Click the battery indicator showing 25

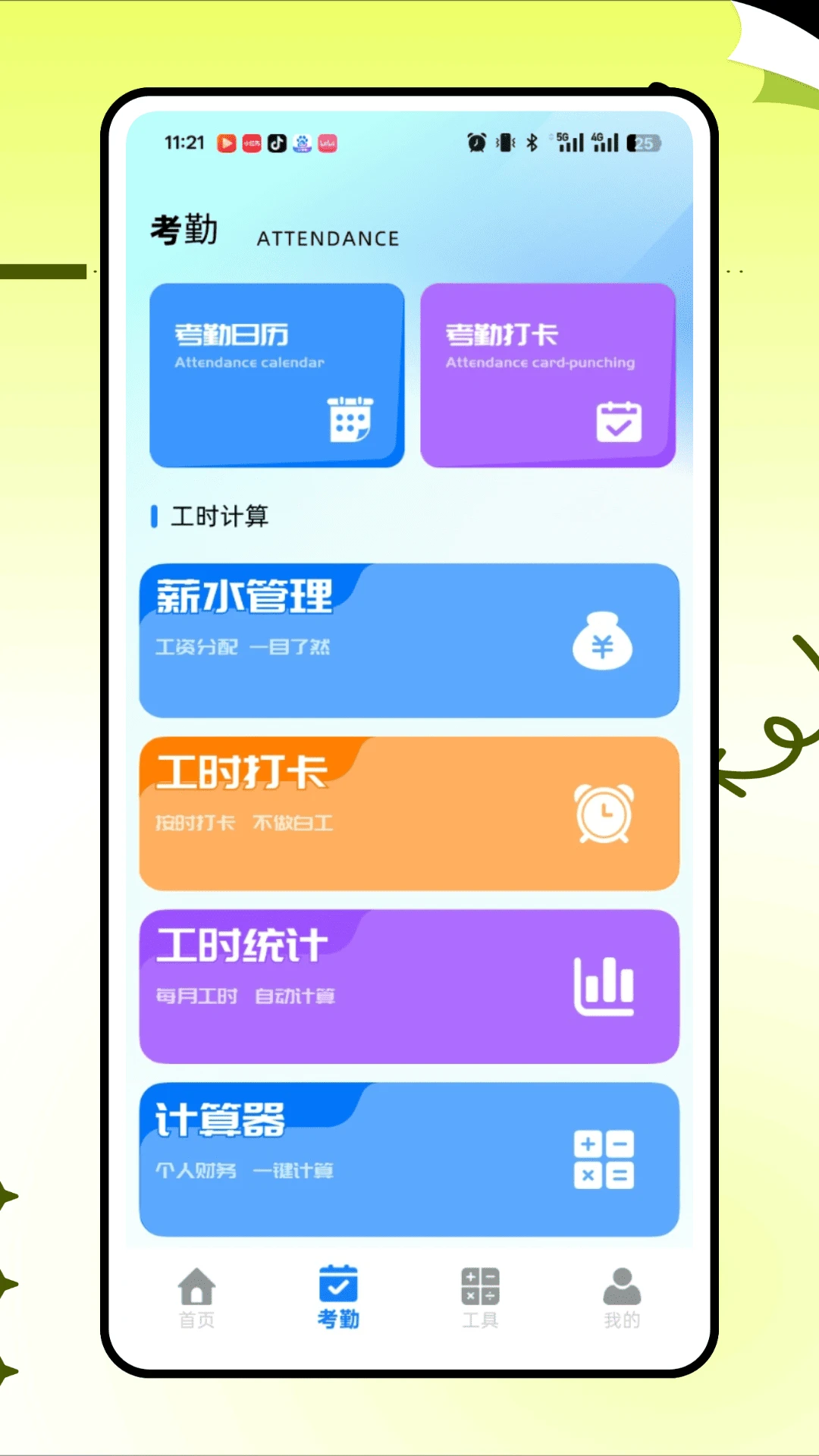coord(643,143)
